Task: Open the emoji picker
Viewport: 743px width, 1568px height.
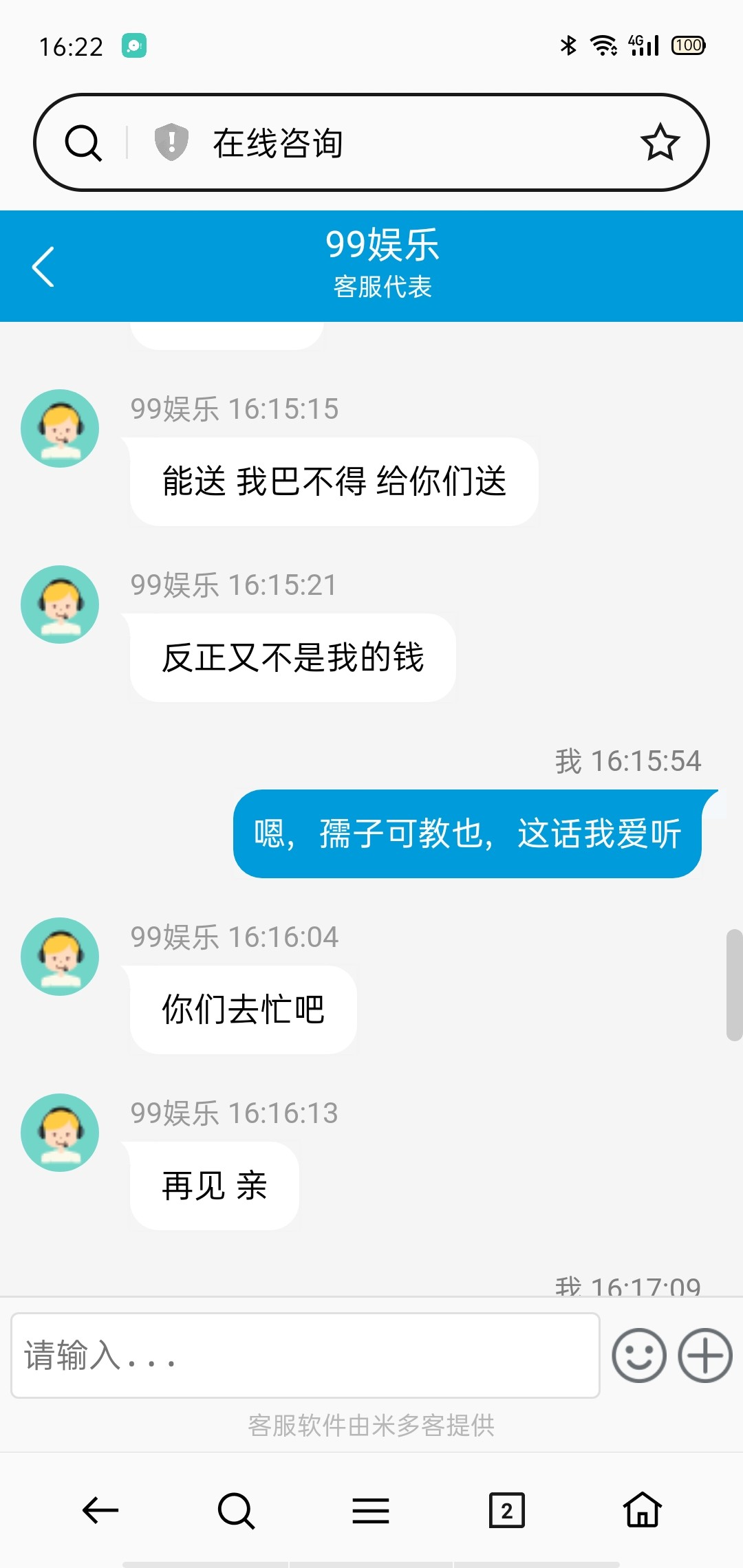Action: 638,1355
